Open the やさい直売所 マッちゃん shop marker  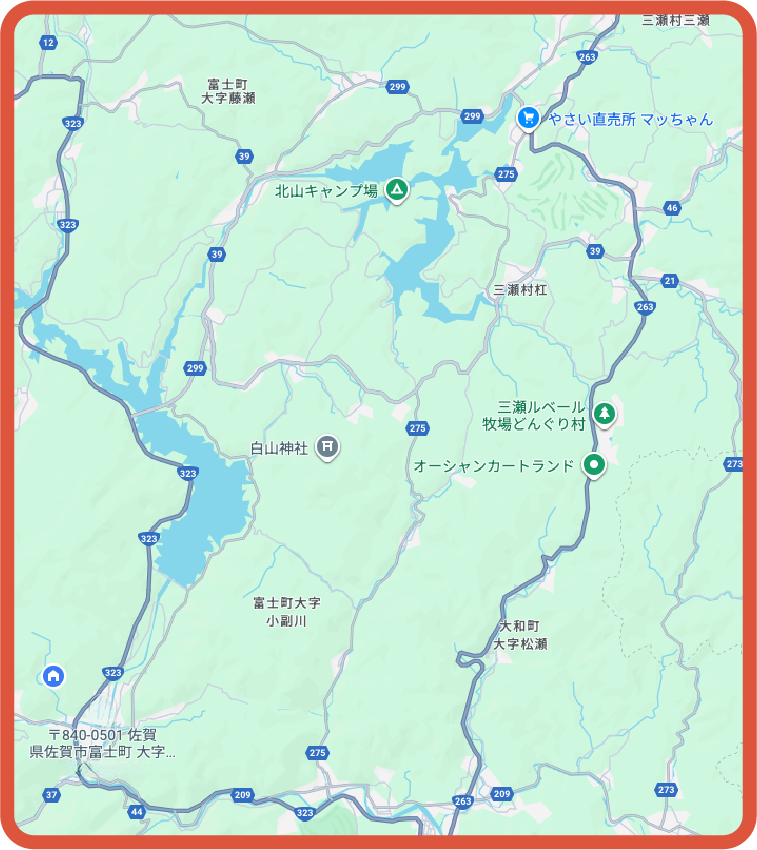pos(528,119)
